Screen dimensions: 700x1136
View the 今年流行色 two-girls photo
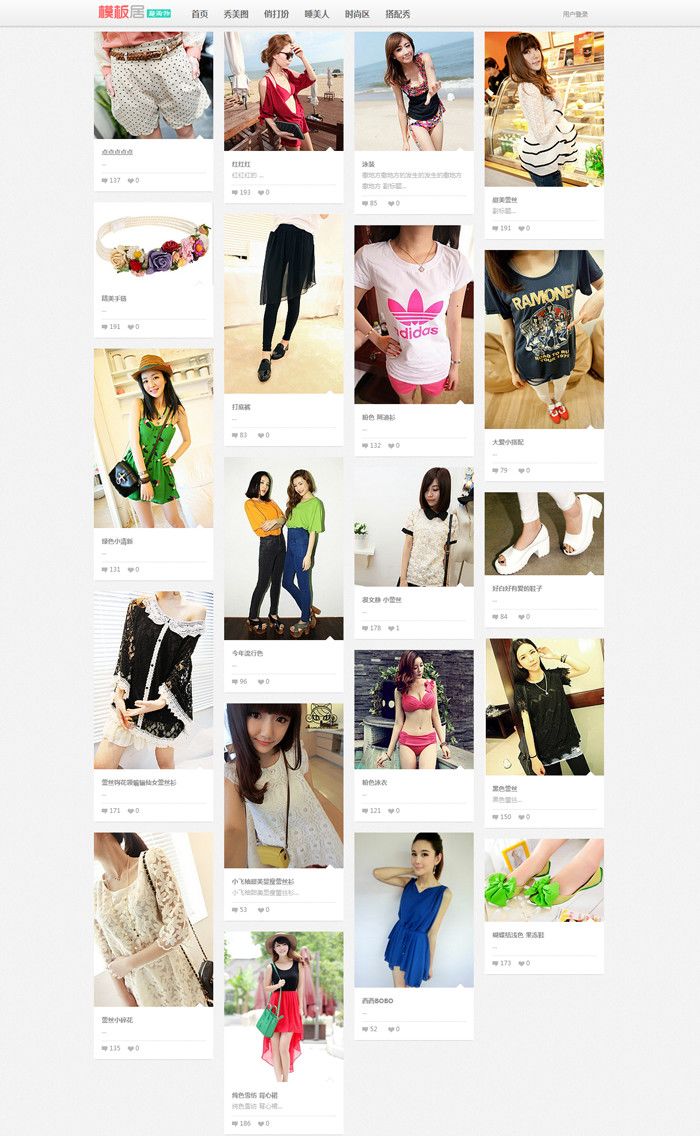[x=283, y=548]
